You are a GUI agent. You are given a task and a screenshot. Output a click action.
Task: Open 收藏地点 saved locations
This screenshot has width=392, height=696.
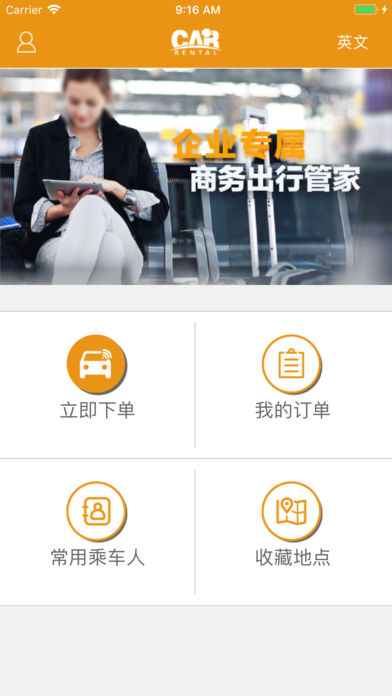pyautogui.click(x=293, y=532)
